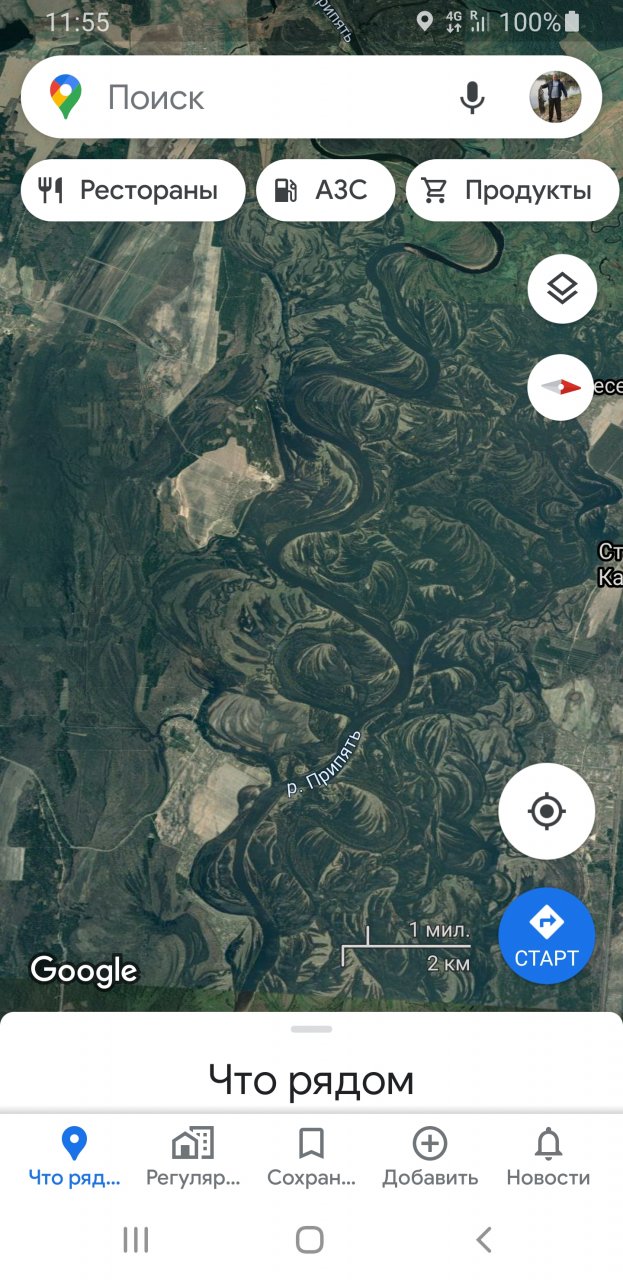Tap the compass to reset orientation

pos(562,387)
